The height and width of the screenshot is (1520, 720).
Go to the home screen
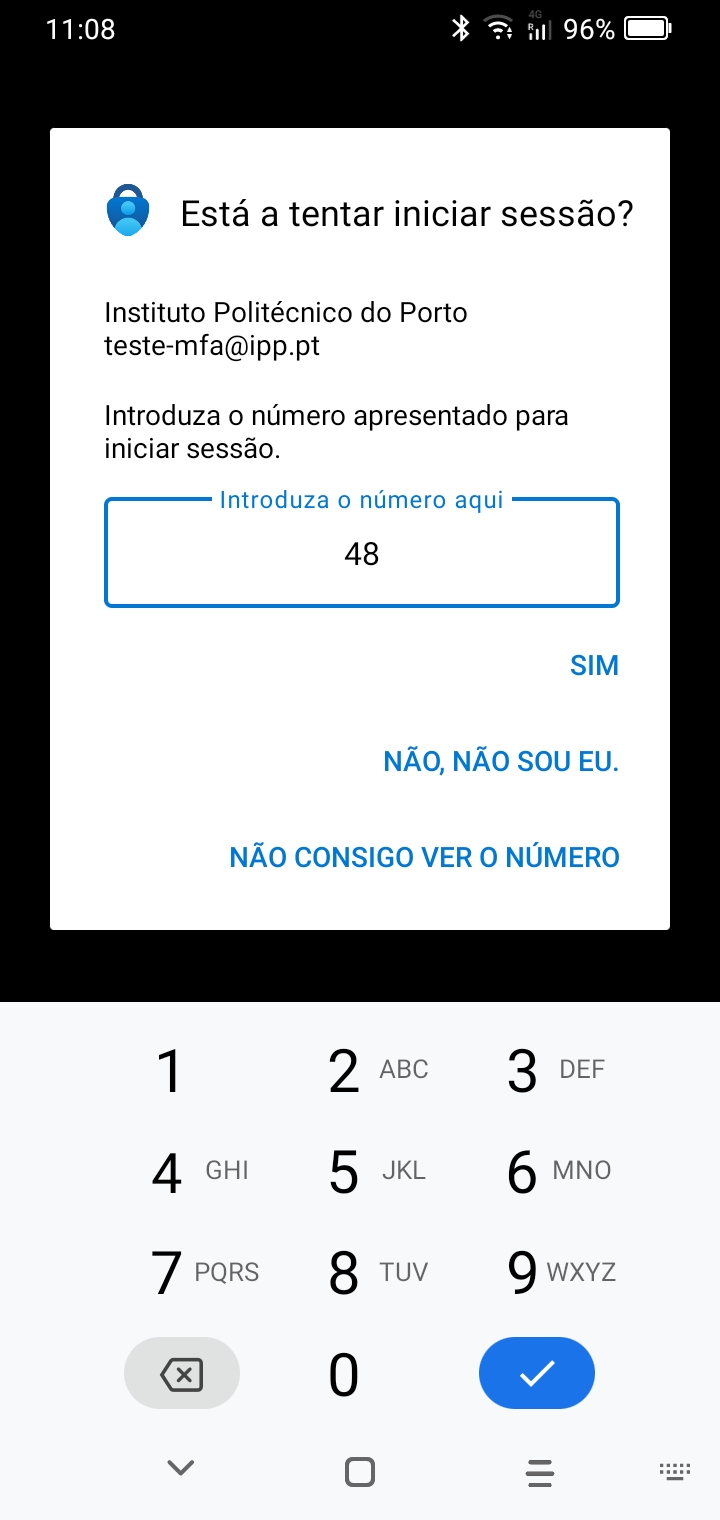[x=359, y=1472]
